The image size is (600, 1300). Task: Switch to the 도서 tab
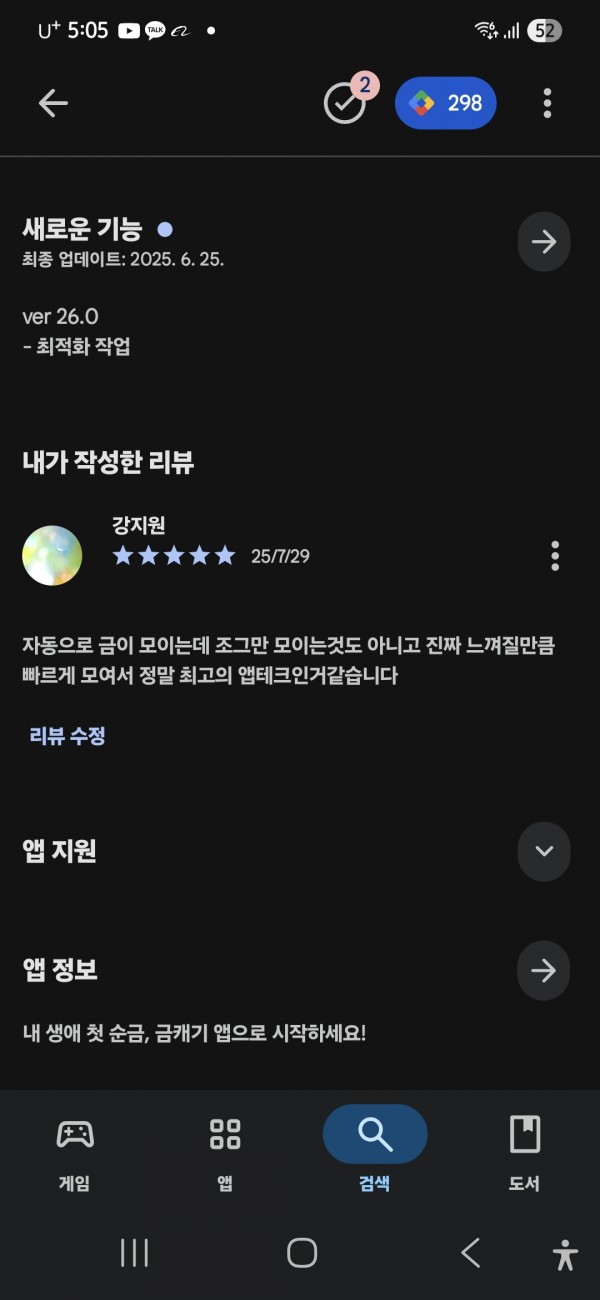(524, 1152)
